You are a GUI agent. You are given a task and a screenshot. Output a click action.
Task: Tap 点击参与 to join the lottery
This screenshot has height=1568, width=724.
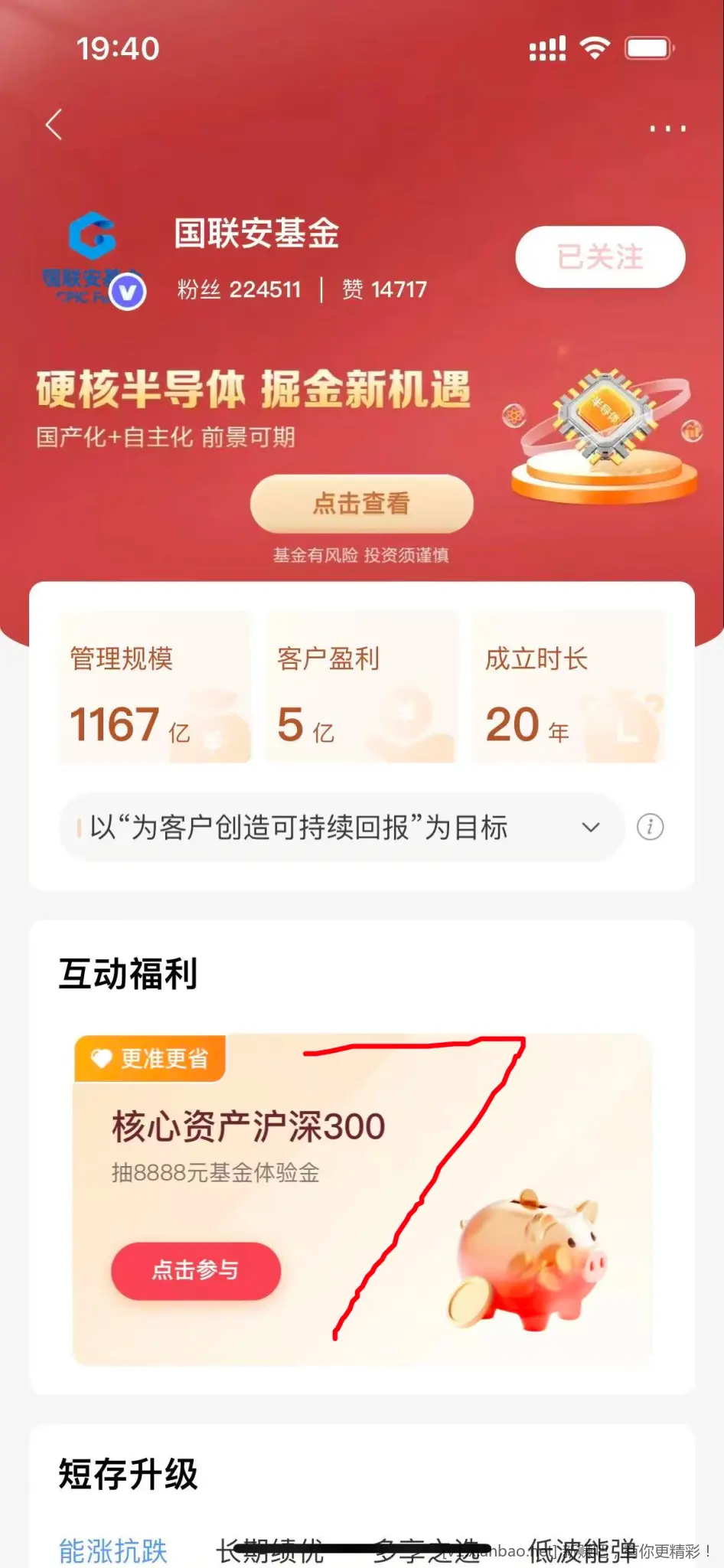tap(196, 1270)
